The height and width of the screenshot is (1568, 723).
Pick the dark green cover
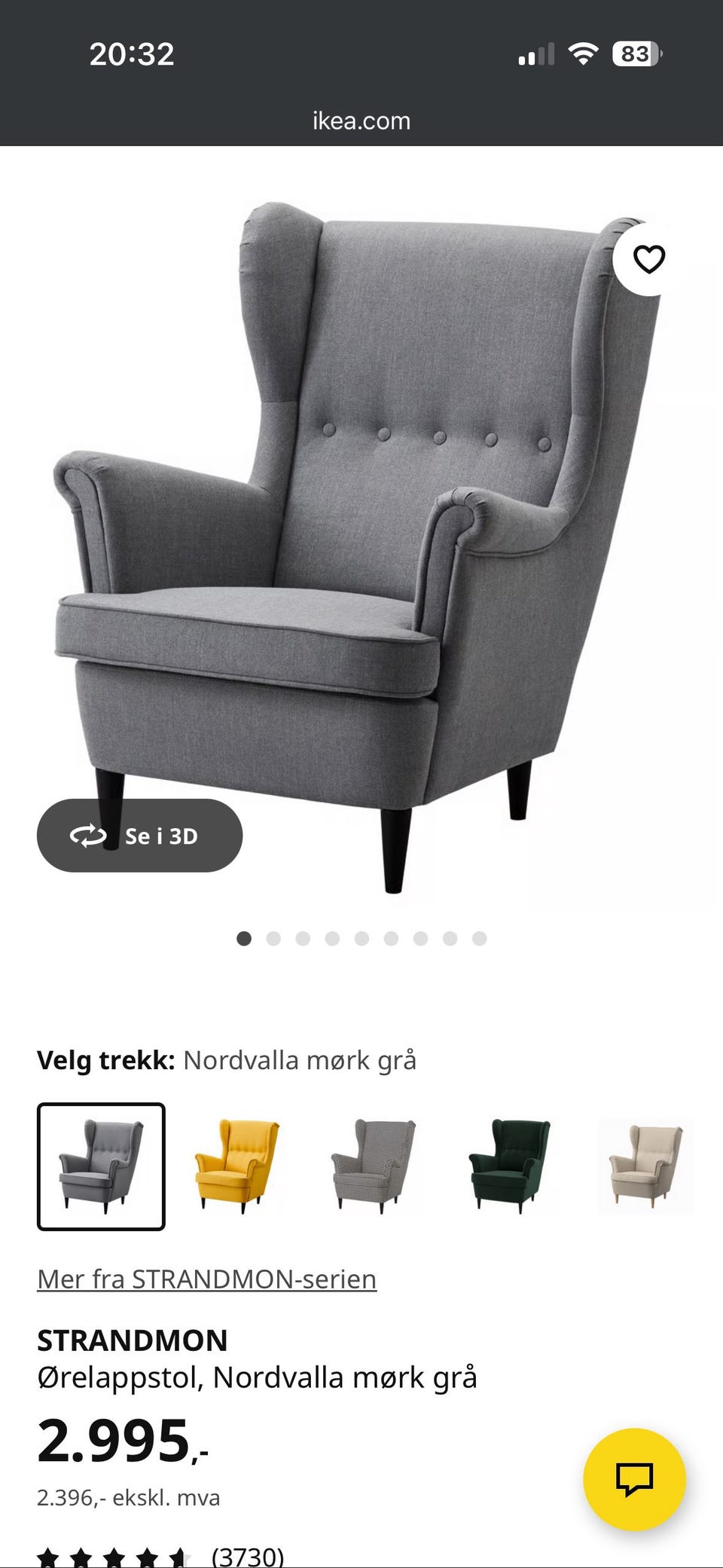(510, 1166)
